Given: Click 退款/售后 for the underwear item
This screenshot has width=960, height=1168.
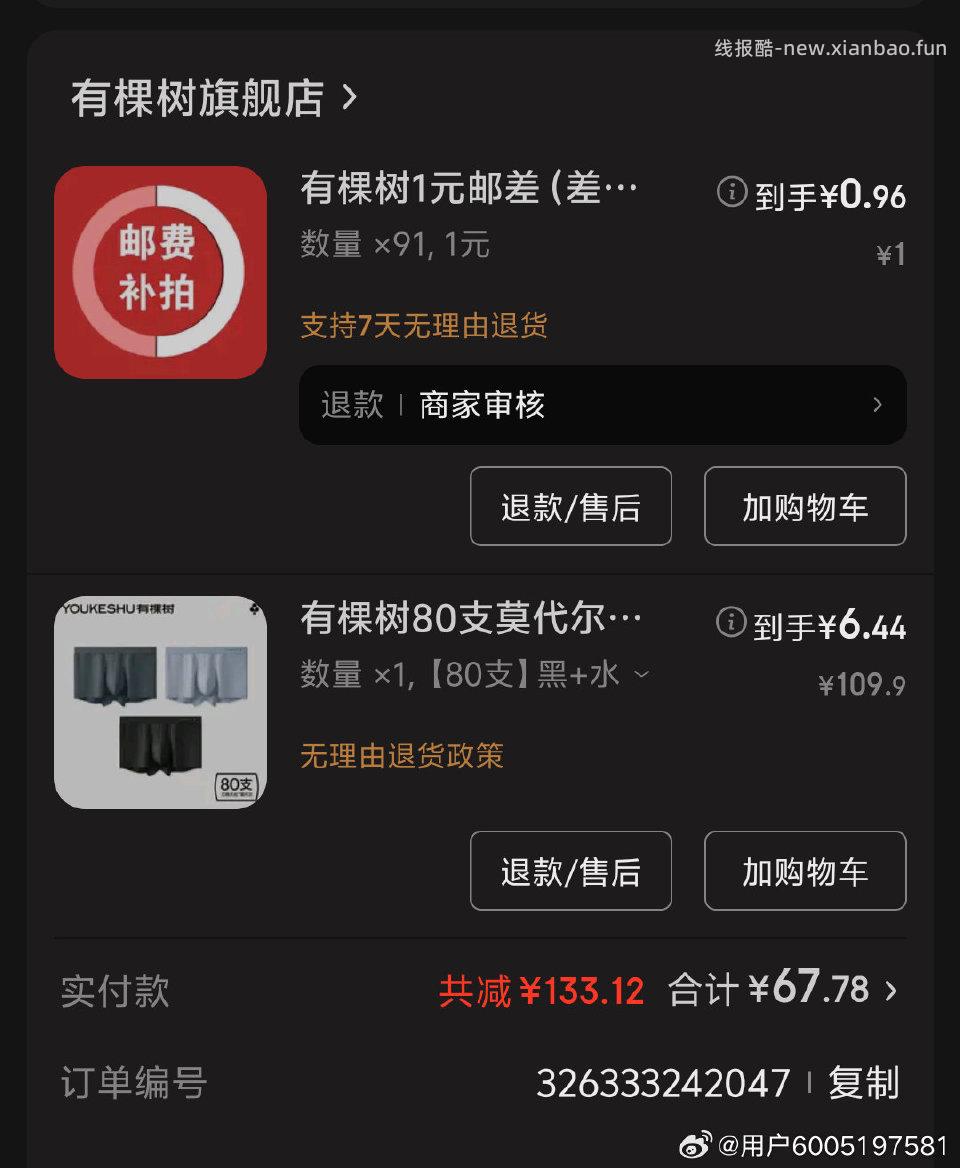Looking at the screenshot, I should [571, 871].
